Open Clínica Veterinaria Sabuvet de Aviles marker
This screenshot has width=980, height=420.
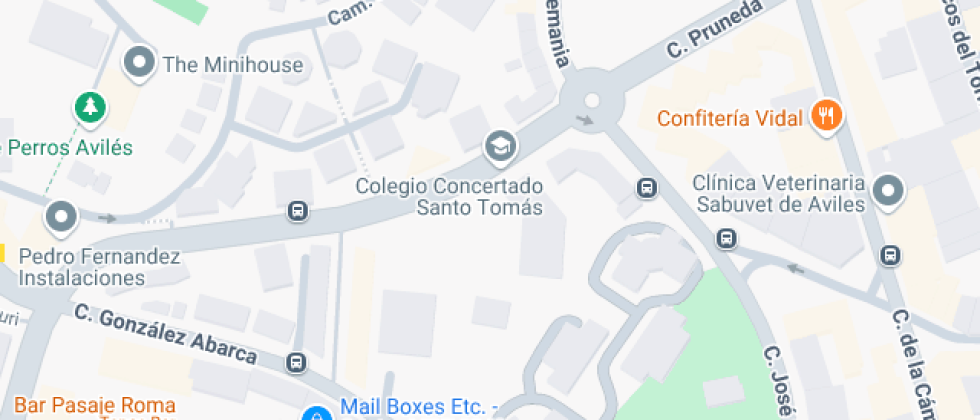[x=887, y=191]
